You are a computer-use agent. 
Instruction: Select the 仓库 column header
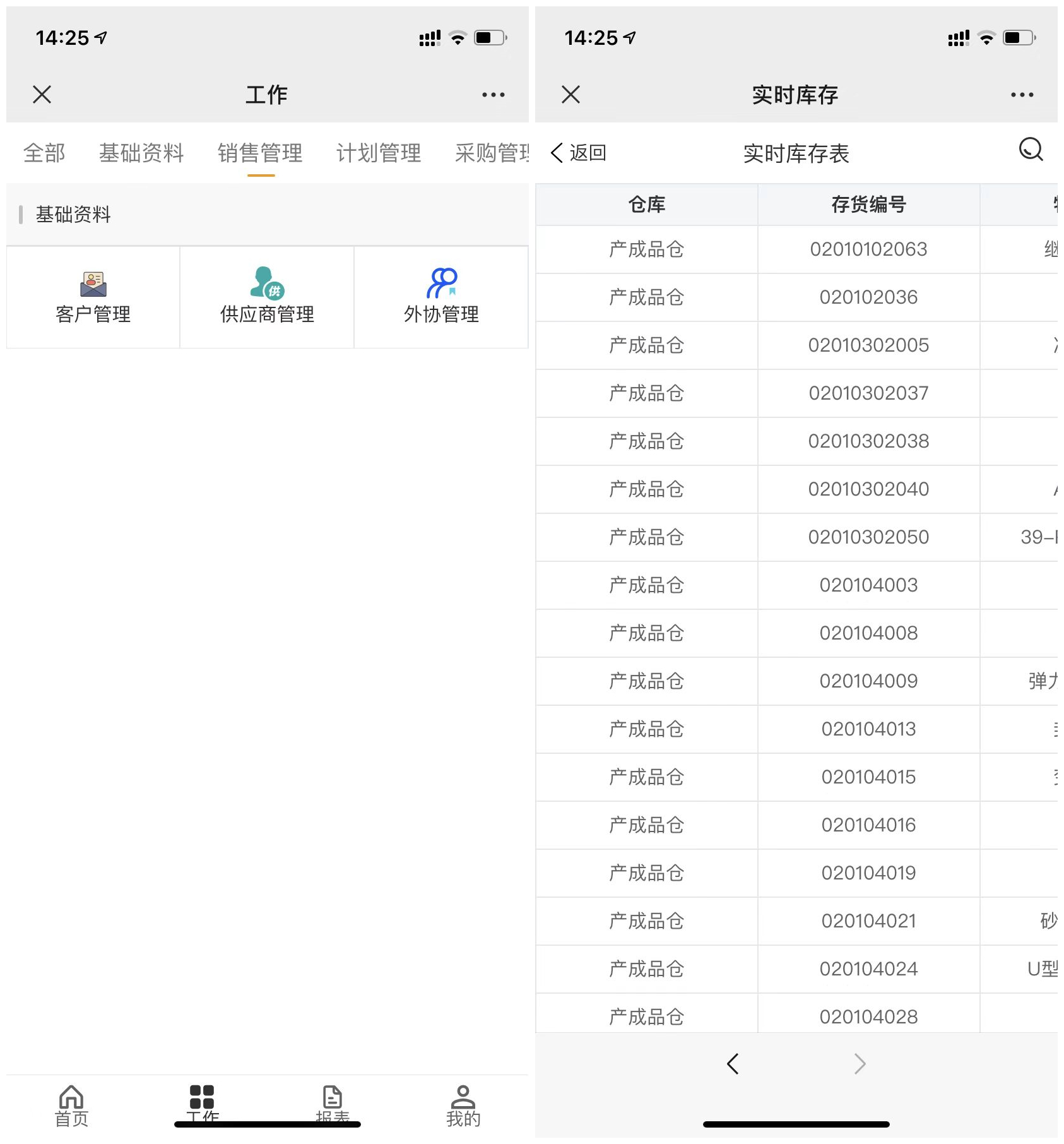646,203
